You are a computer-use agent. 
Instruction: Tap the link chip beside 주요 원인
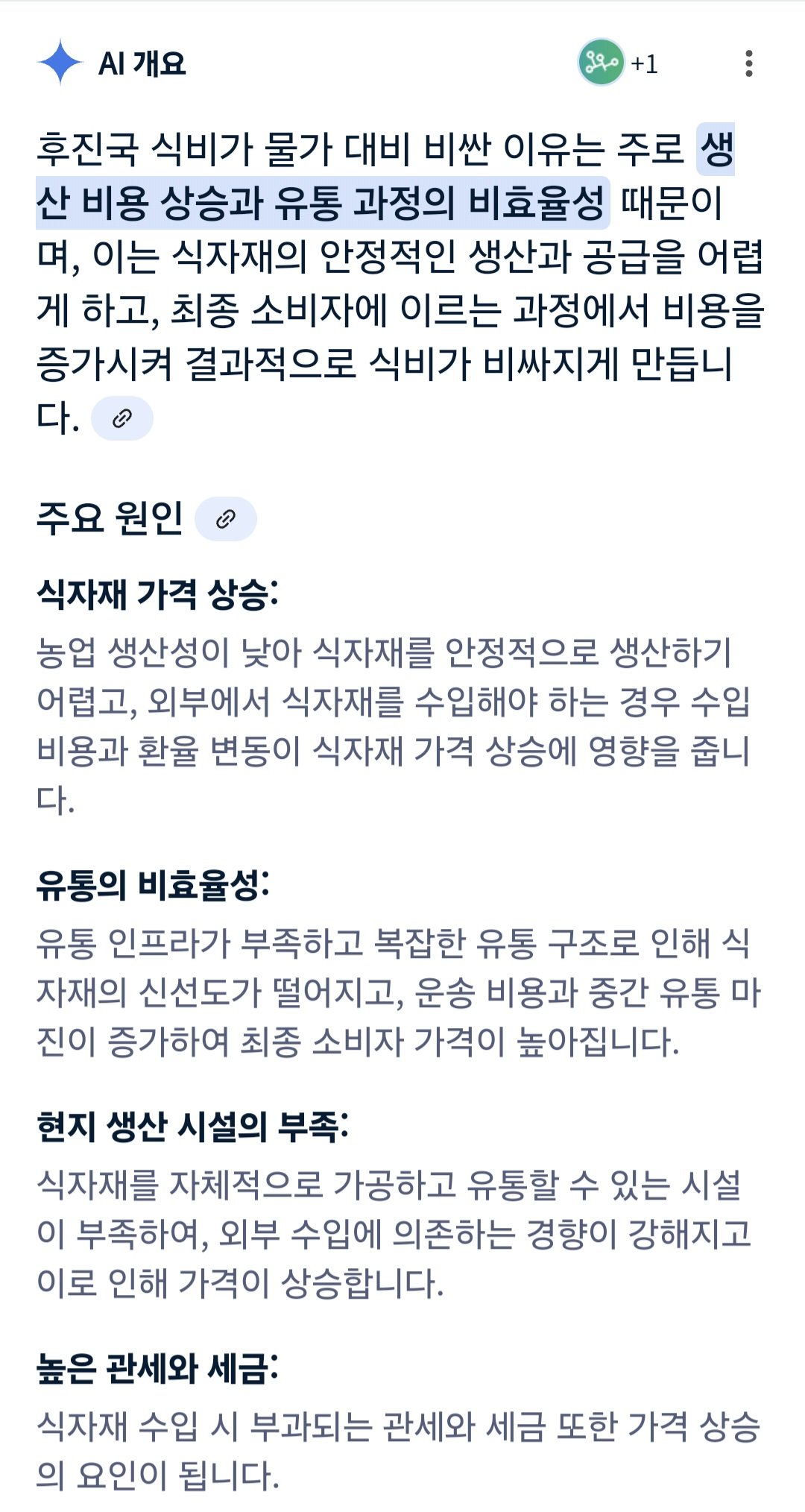coord(226,519)
